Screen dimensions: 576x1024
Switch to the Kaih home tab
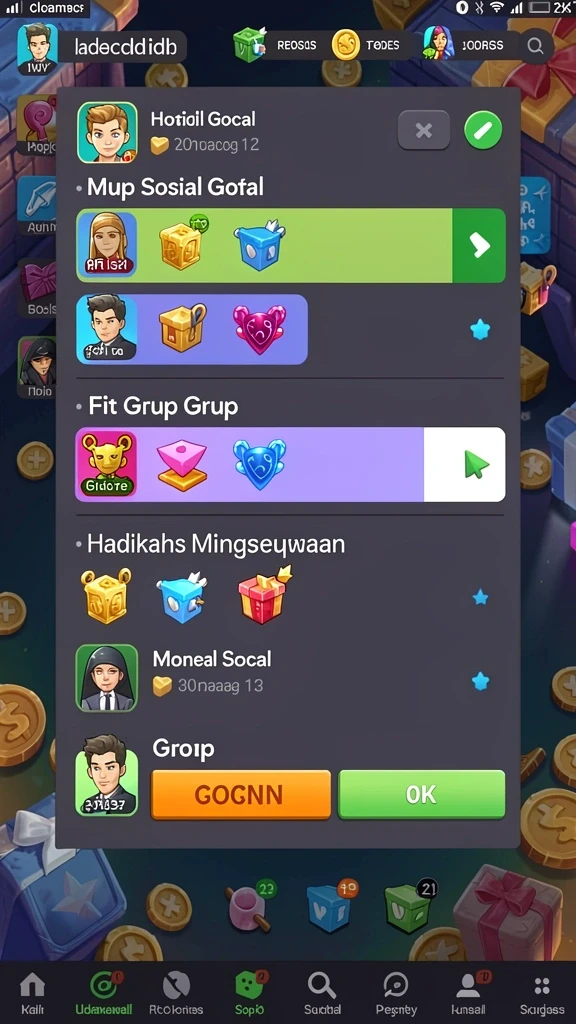(33, 993)
